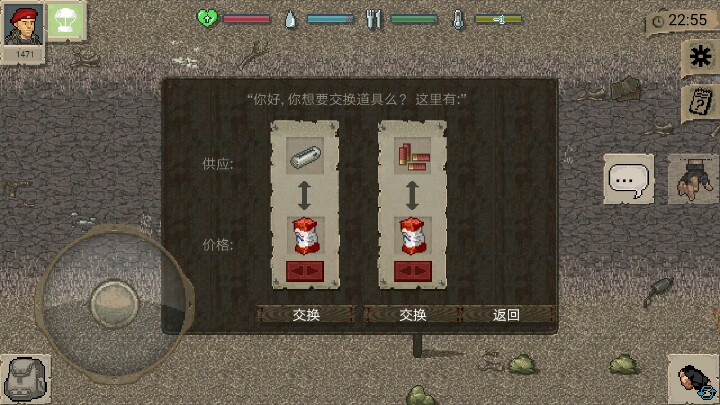Adjust price arrows under the shotgun shells offer
This screenshot has width=720, height=405.
[411, 271]
